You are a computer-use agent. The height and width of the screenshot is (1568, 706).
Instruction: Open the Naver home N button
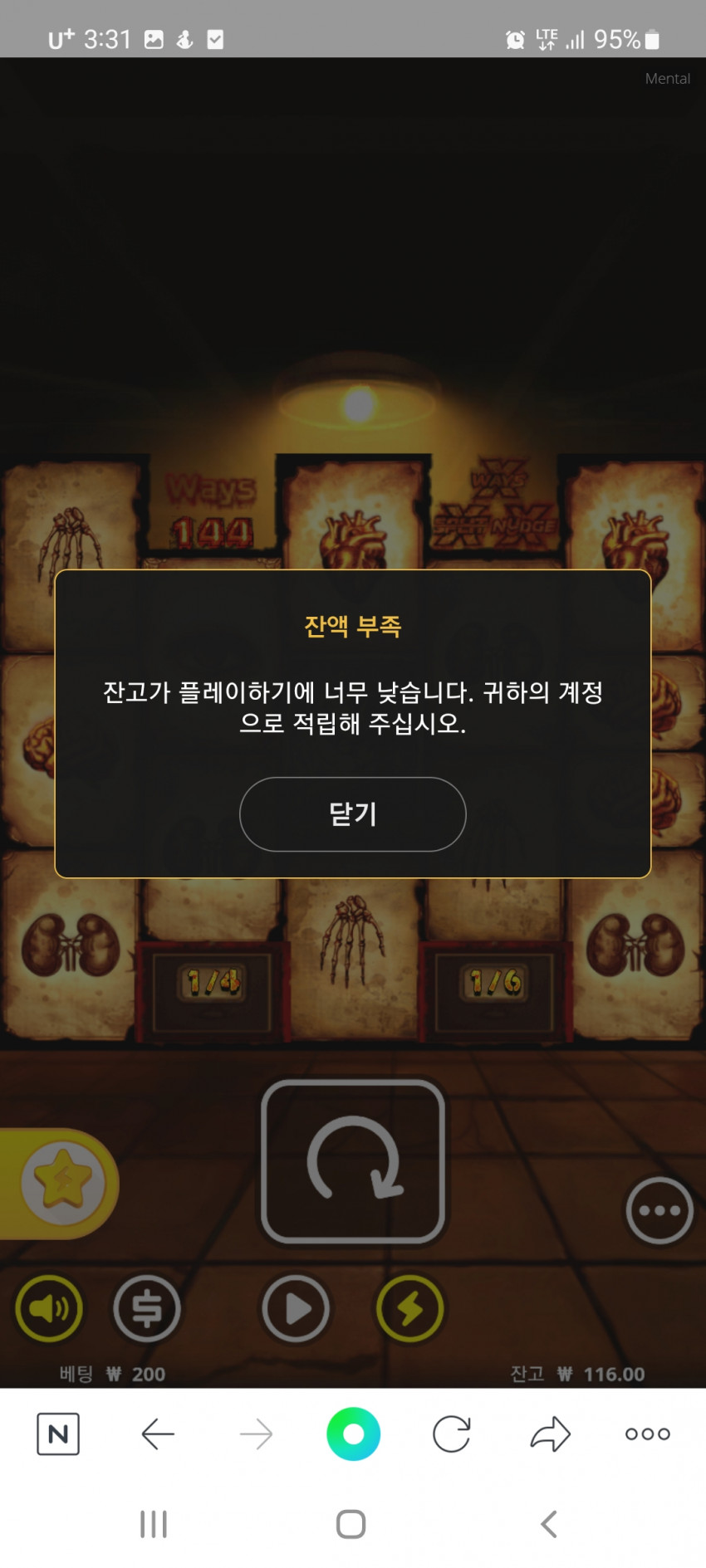pyautogui.click(x=58, y=1434)
